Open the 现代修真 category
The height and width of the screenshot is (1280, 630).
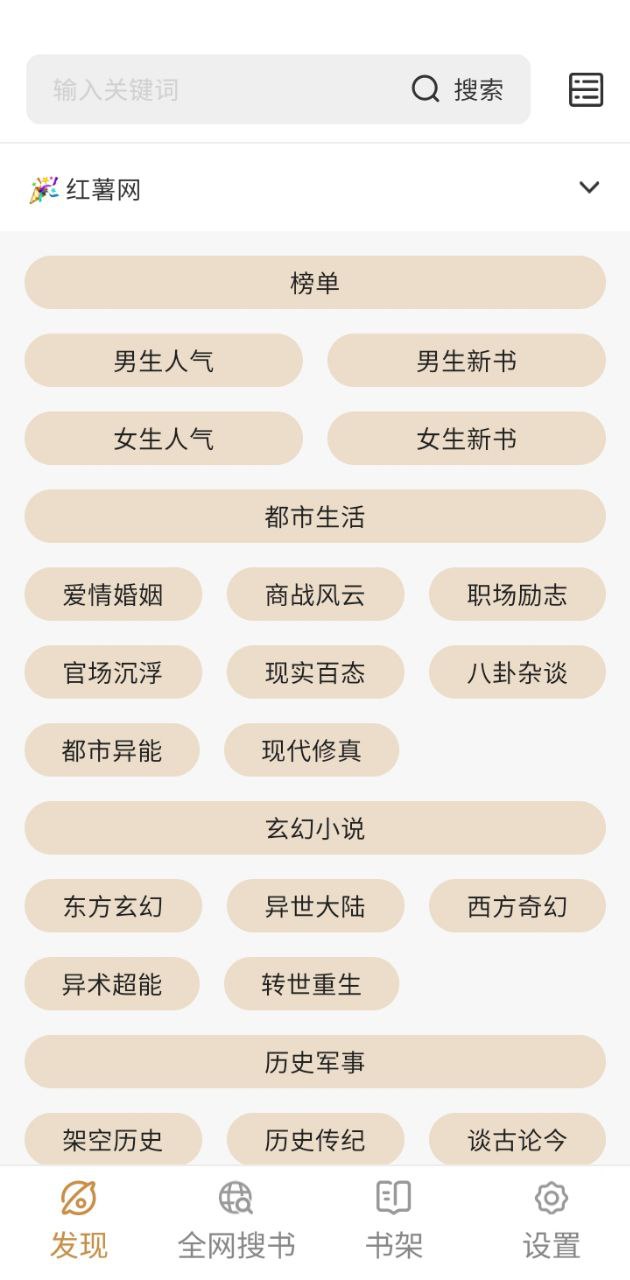(311, 750)
